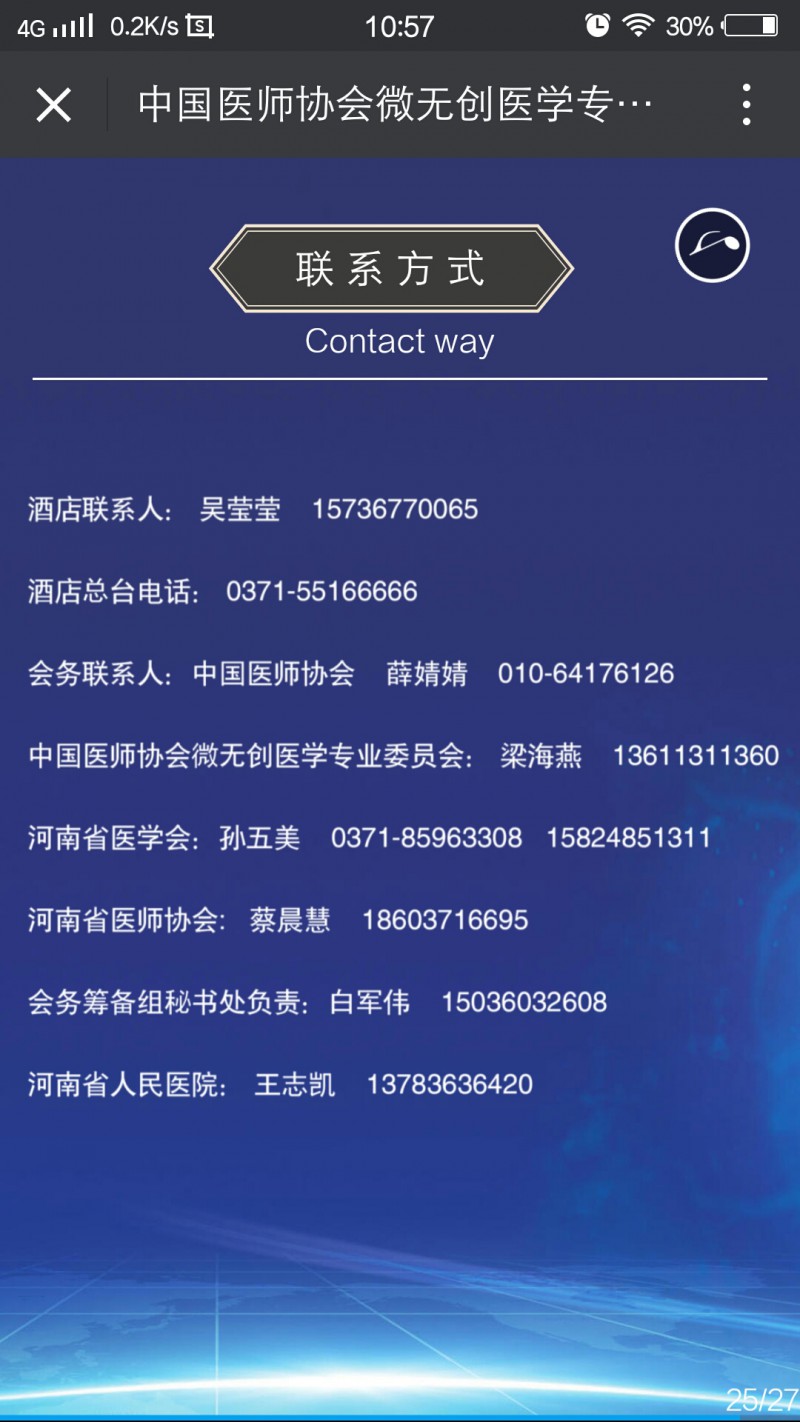800x1422 pixels.
Task: Open the three-dot overflow menu
Action: [x=746, y=105]
